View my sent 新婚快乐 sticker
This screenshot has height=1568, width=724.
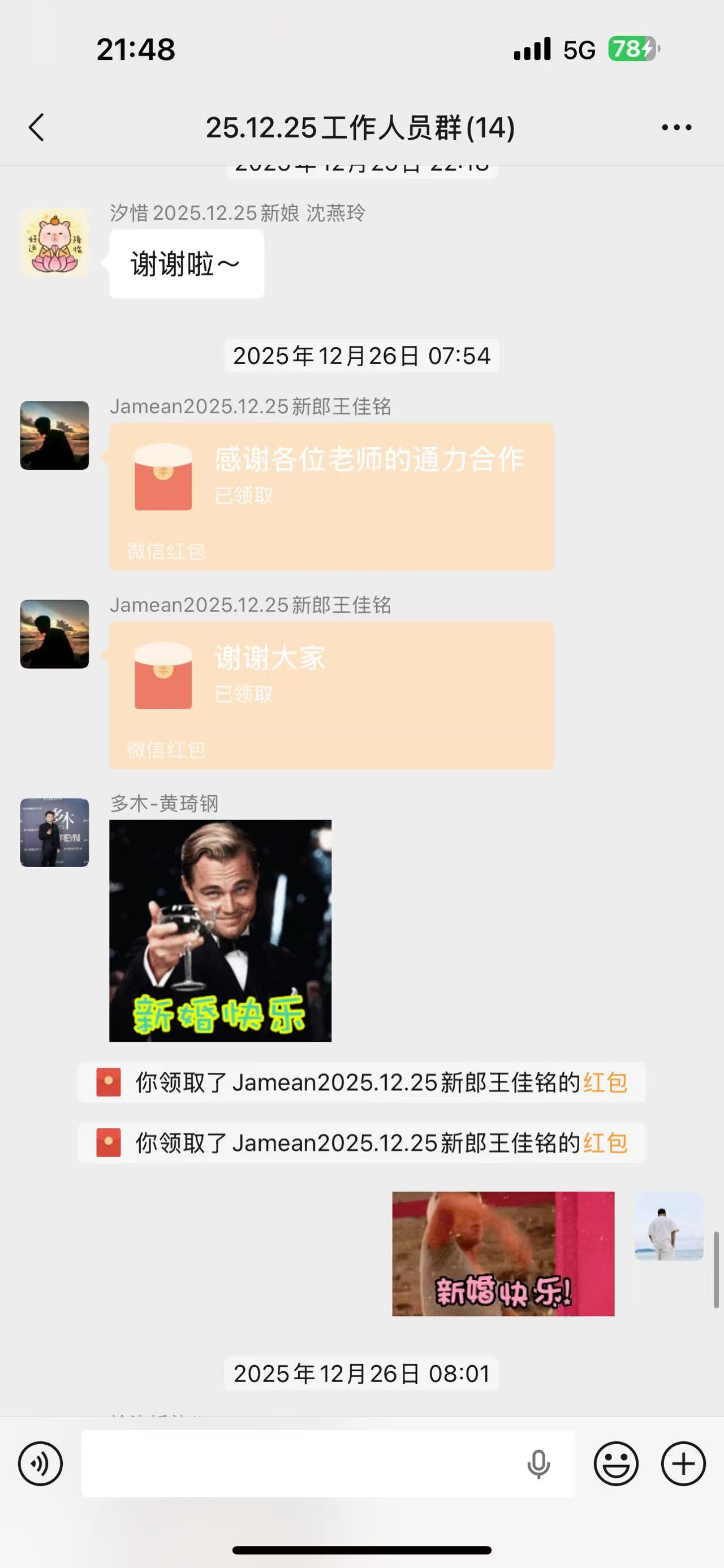[x=503, y=1253]
